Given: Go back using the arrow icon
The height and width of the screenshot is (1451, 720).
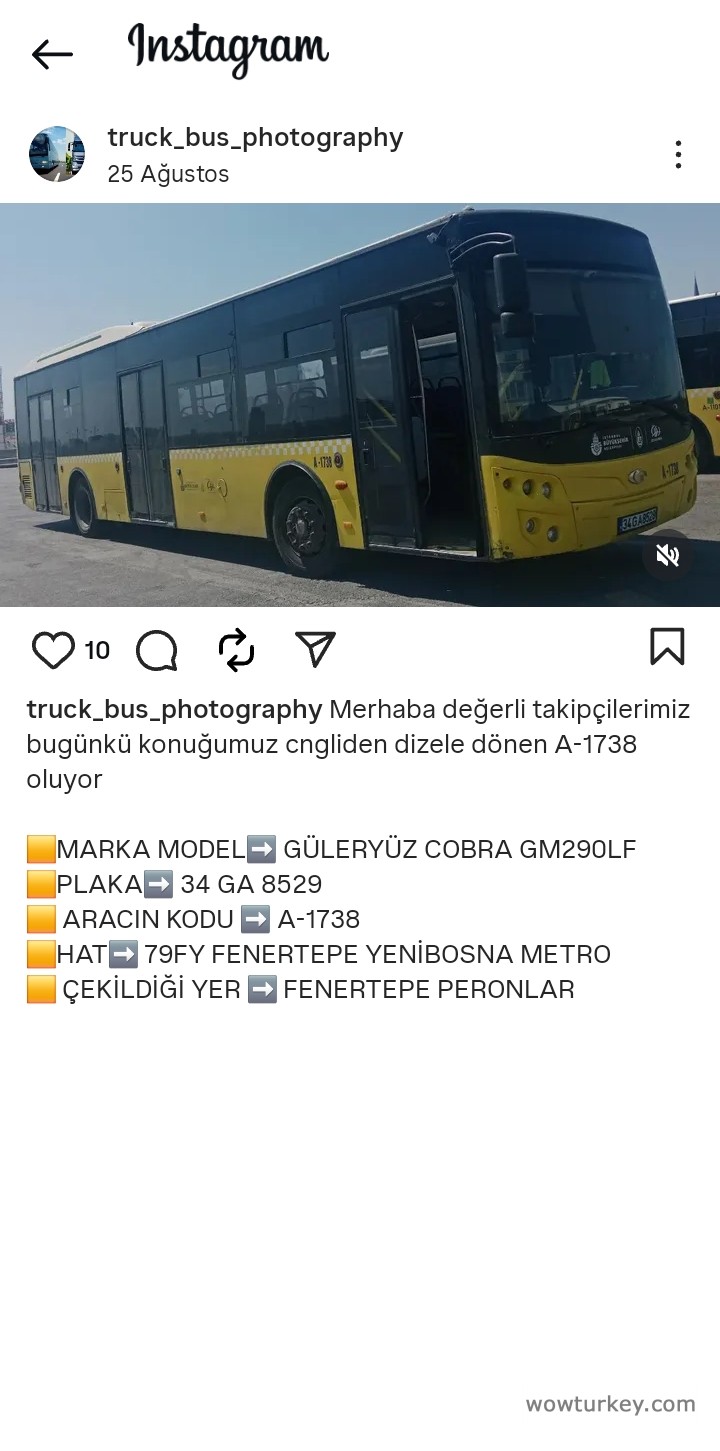Looking at the screenshot, I should tap(52, 54).
